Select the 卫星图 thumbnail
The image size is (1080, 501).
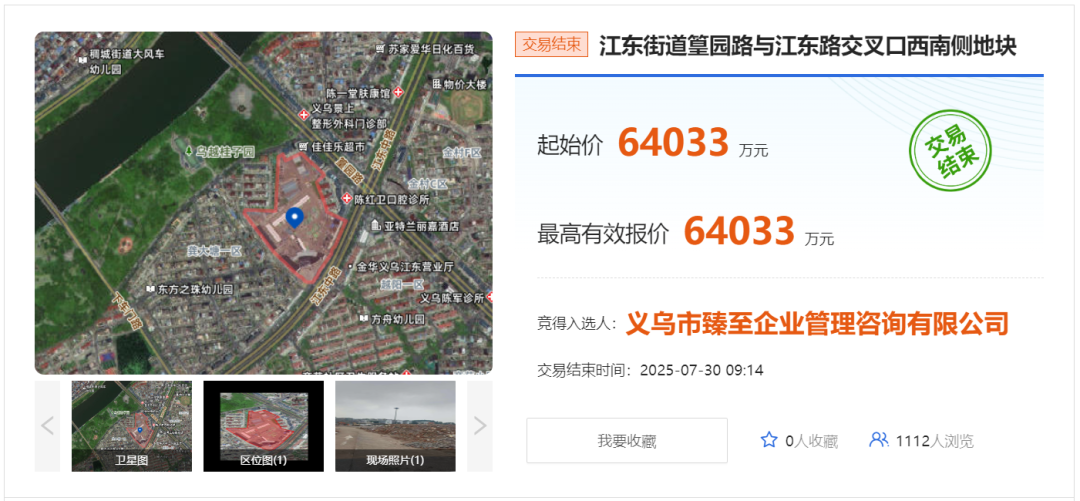pyautogui.click(x=131, y=426)
